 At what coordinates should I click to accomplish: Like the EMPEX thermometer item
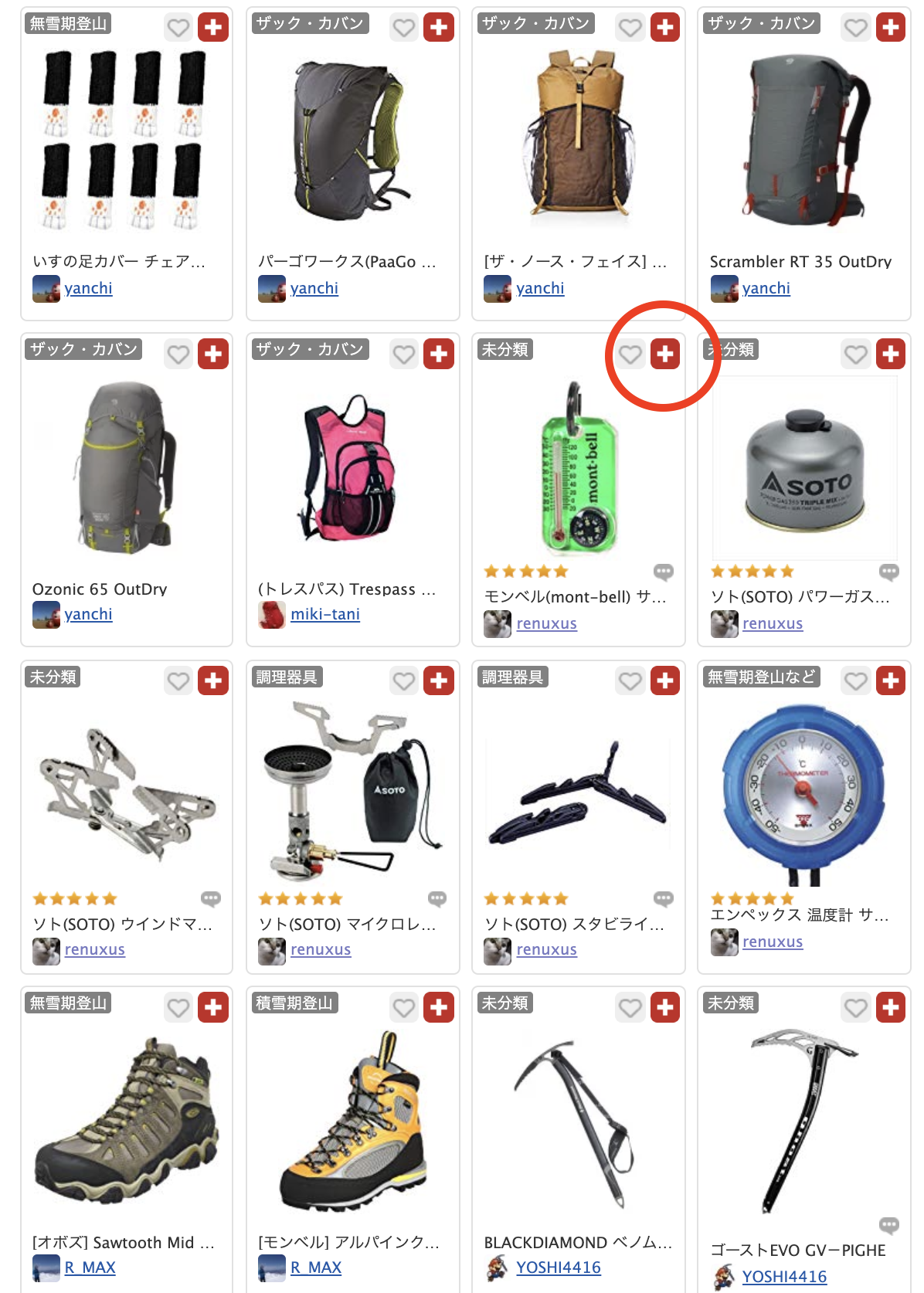point(856,681)
